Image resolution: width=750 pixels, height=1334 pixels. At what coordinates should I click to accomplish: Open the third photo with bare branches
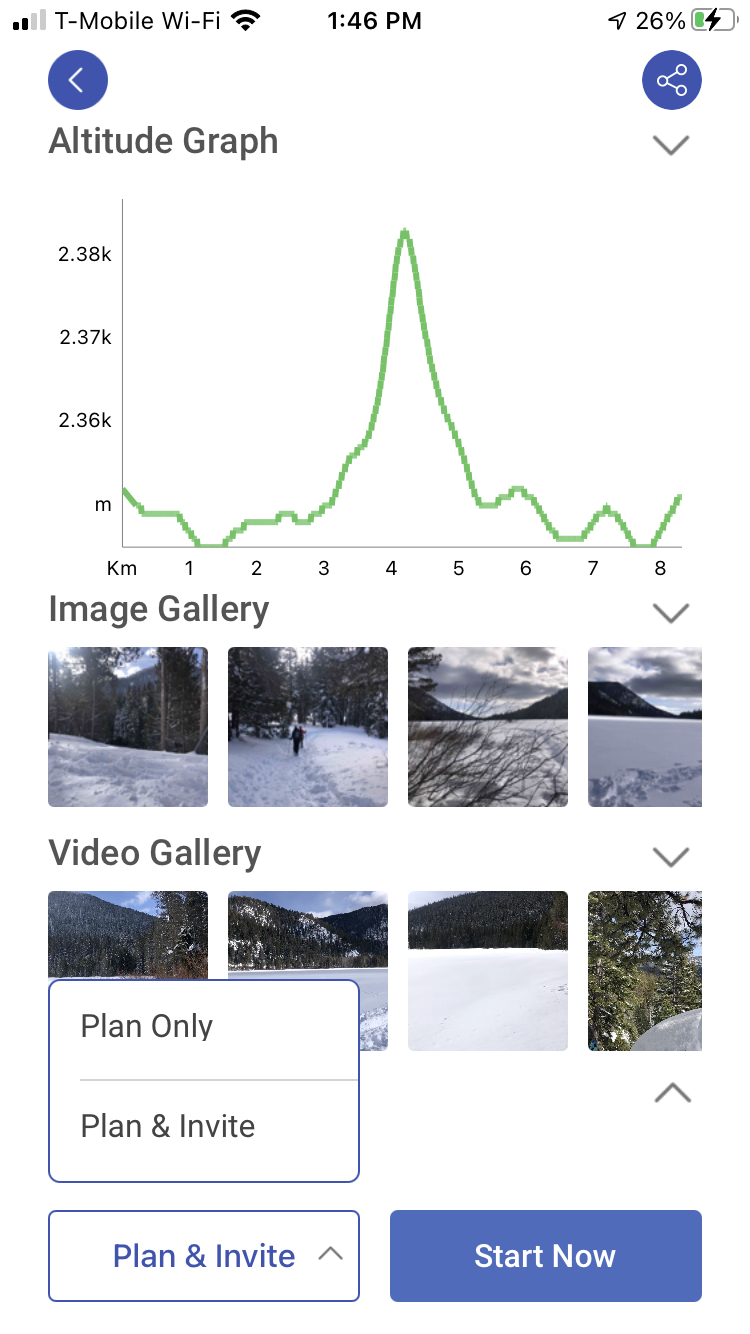click(488, 727)
